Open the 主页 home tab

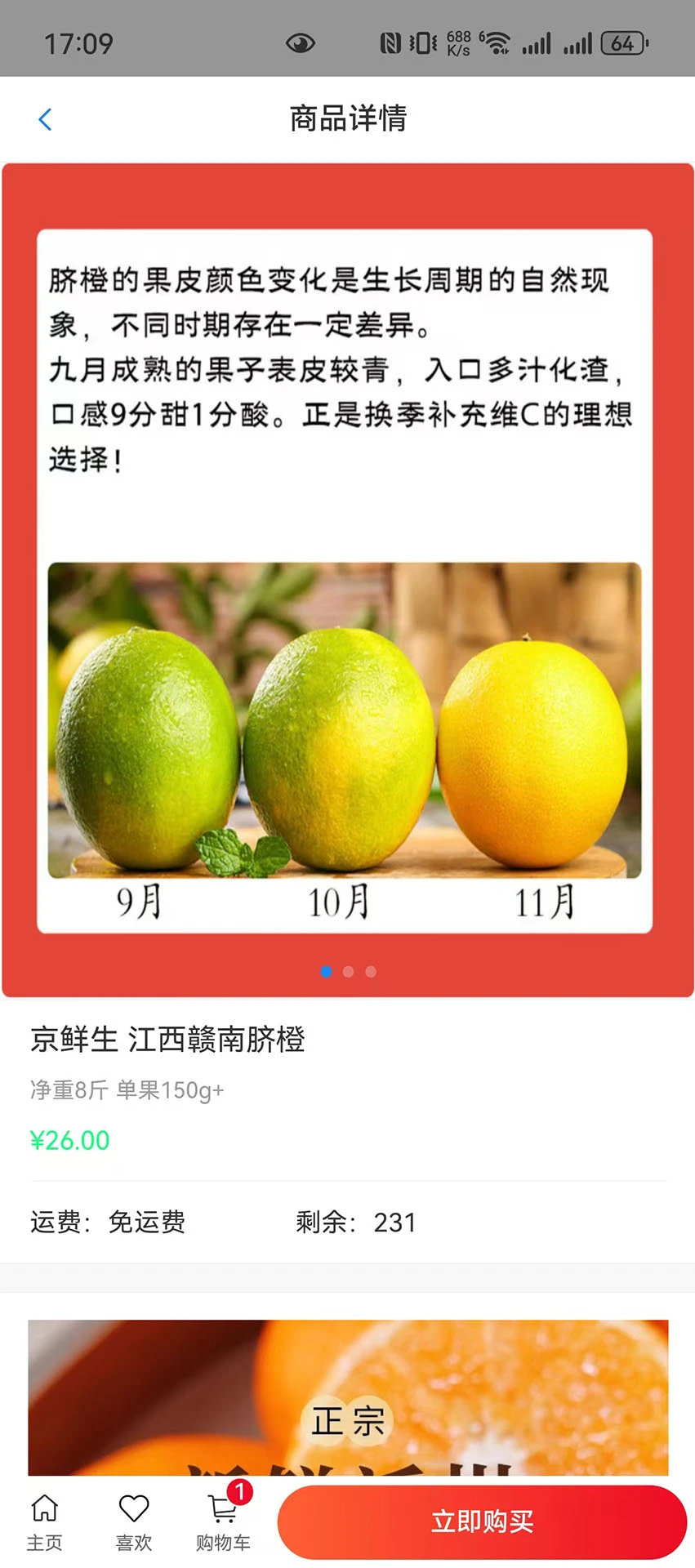[x=44, y=1522]
